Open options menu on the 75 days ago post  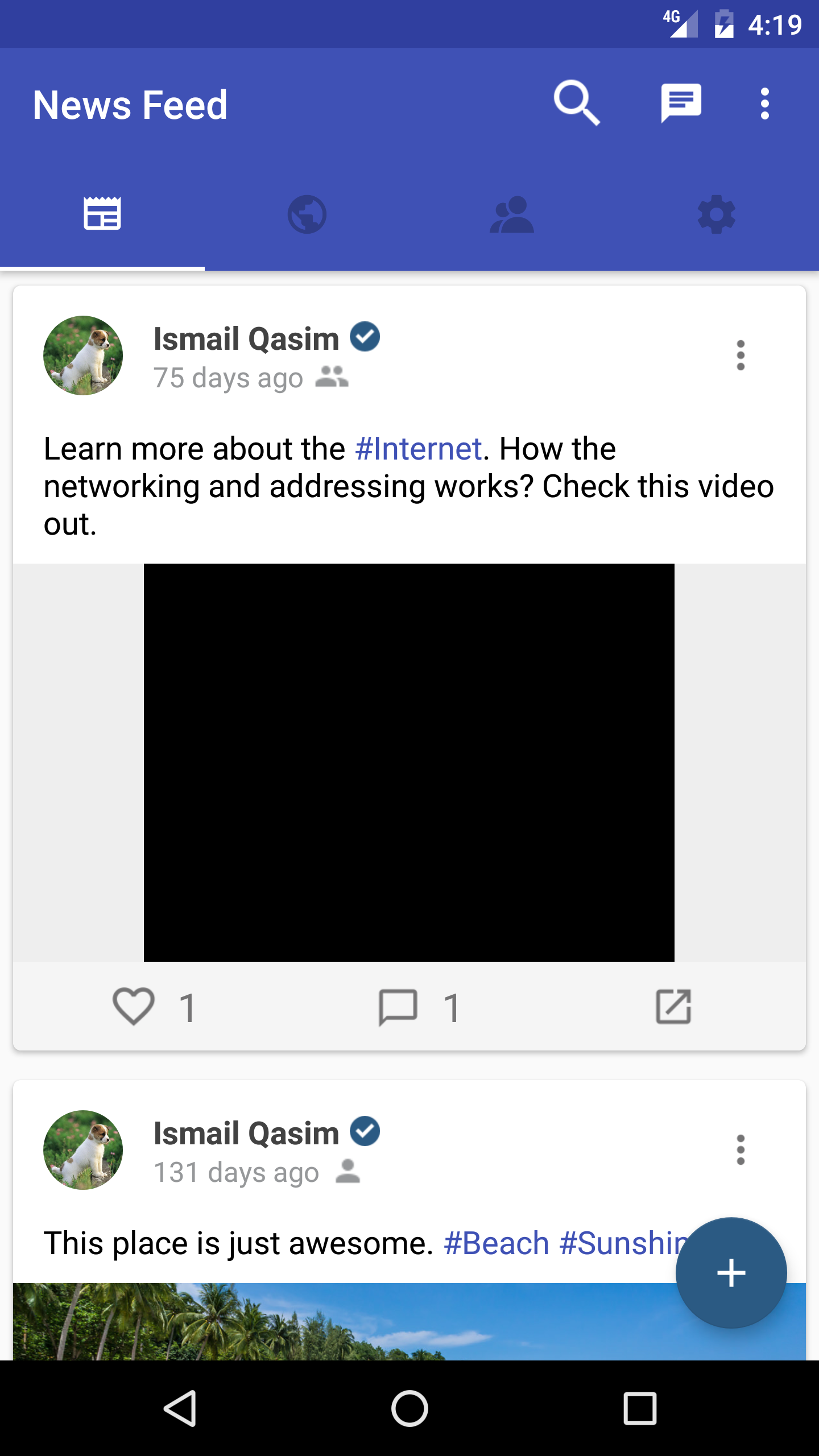point(741,355)
